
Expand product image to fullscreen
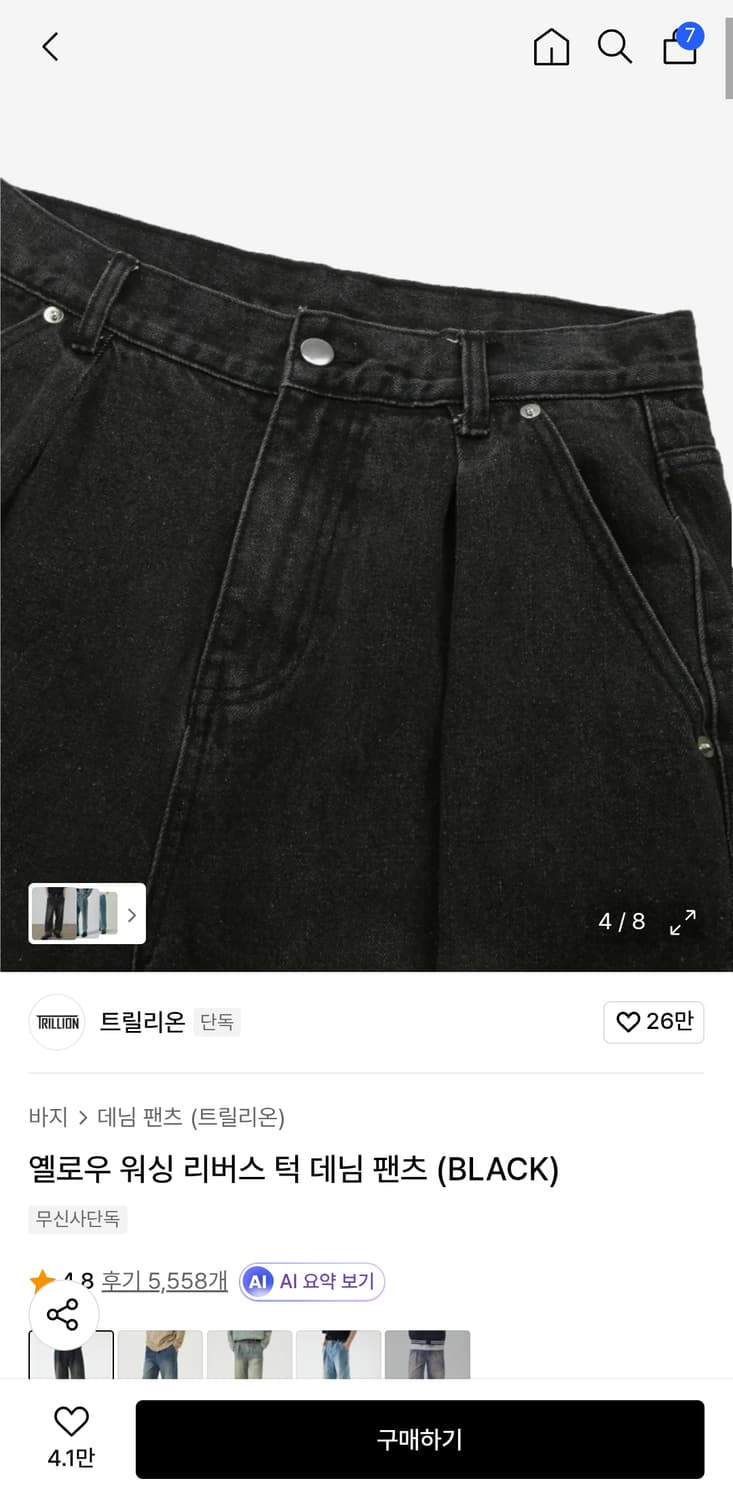pos(683,922)
